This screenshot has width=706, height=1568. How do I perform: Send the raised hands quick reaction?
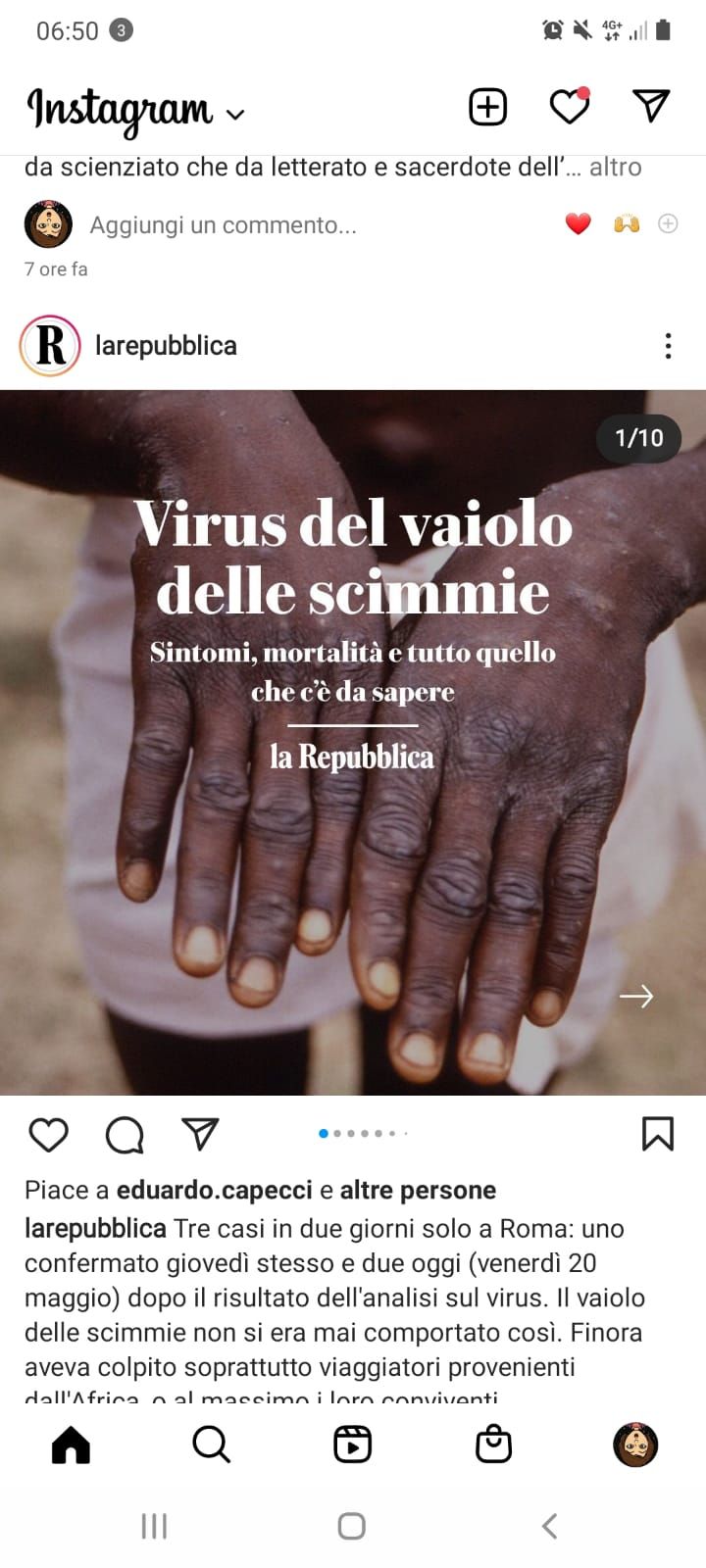(x=627, y=224)
